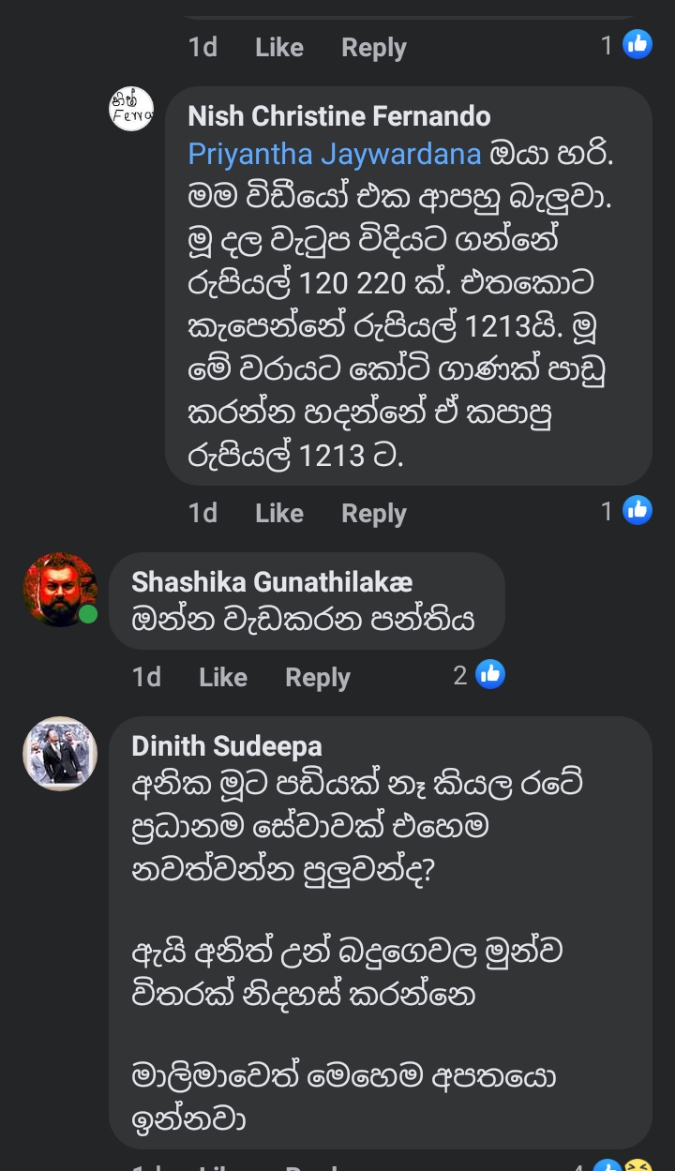The height and width of the screenshot is (1171, 675).
Task: View reactions on Shashika Gunathilakæ's comment
Action: [479, 674]
